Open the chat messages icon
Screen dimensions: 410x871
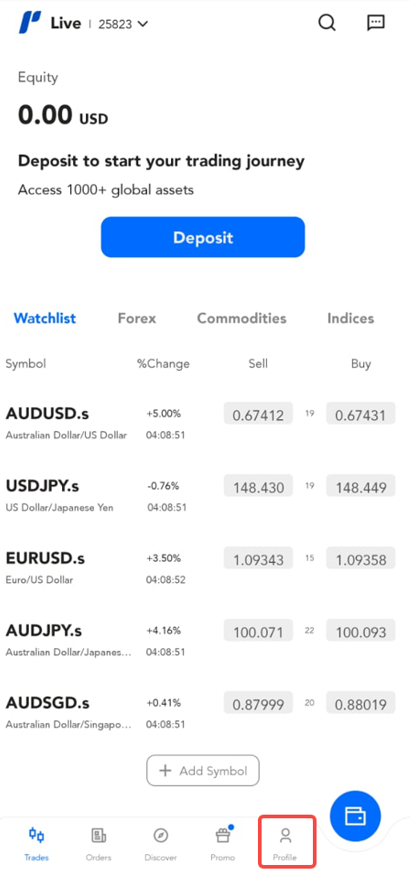click(376, 23)
